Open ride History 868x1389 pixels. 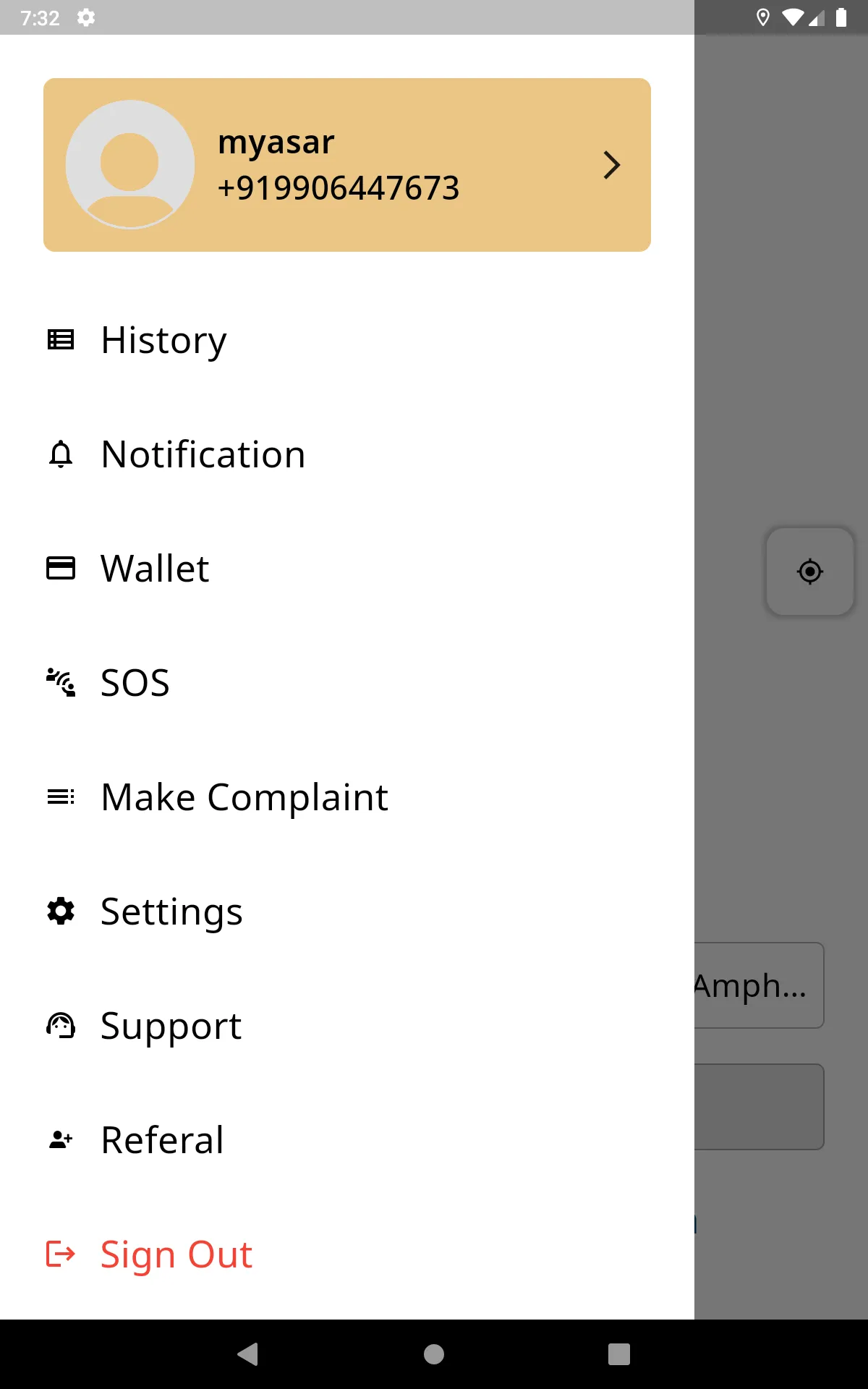click(163, 340)
